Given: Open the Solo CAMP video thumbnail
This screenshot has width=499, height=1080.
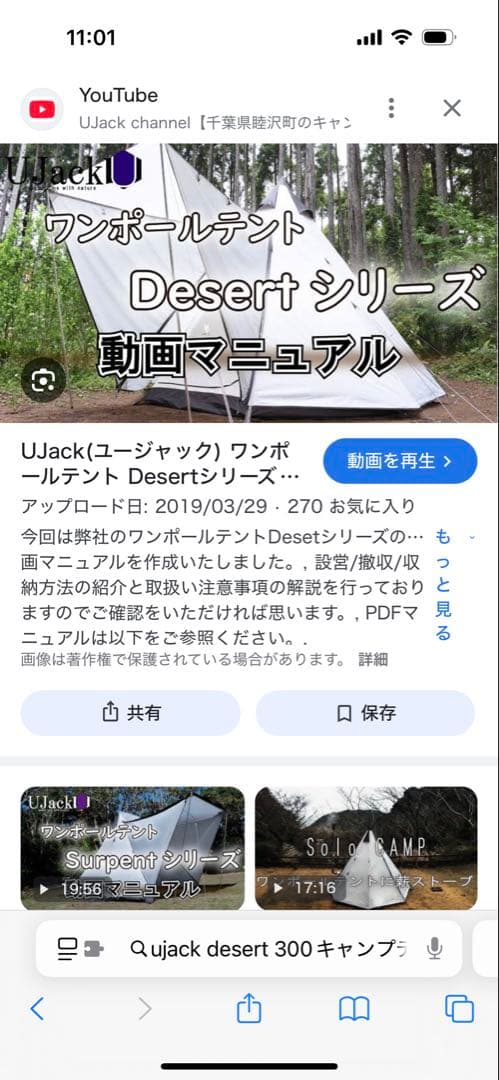Looking at the screenshot, I should tap(366, 848).
